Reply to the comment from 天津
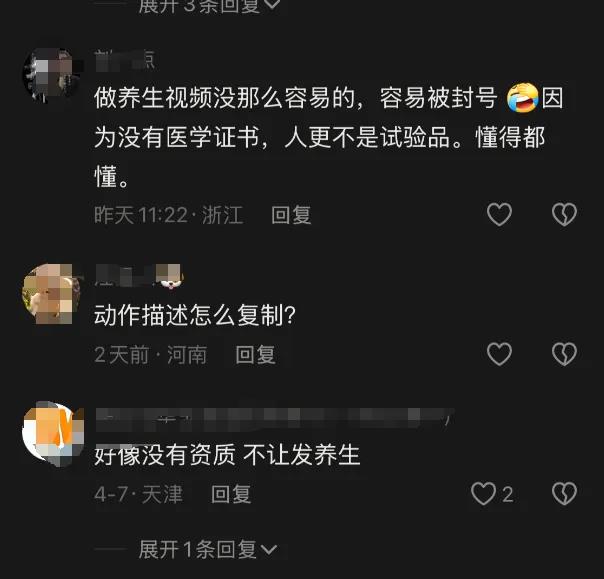 [231, 493]
